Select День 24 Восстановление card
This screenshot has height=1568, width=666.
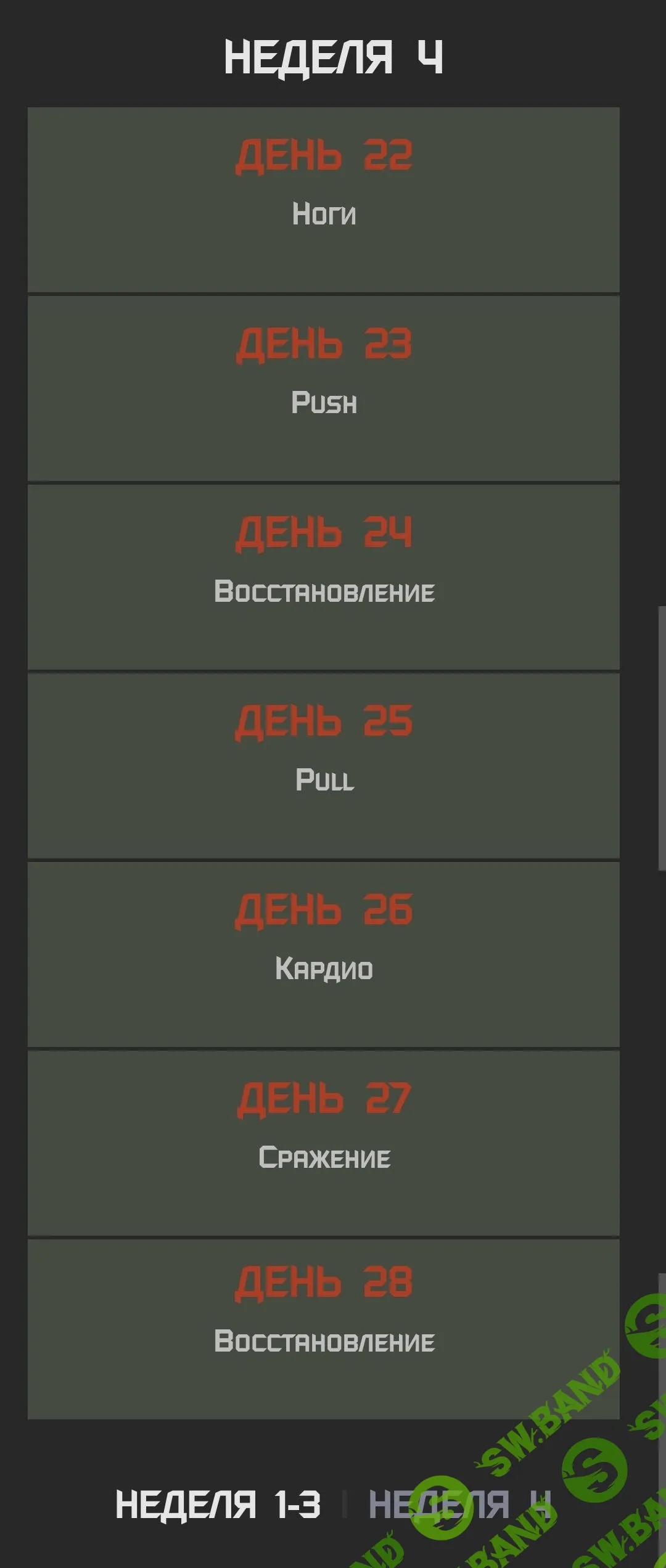(x=323, y=577)
